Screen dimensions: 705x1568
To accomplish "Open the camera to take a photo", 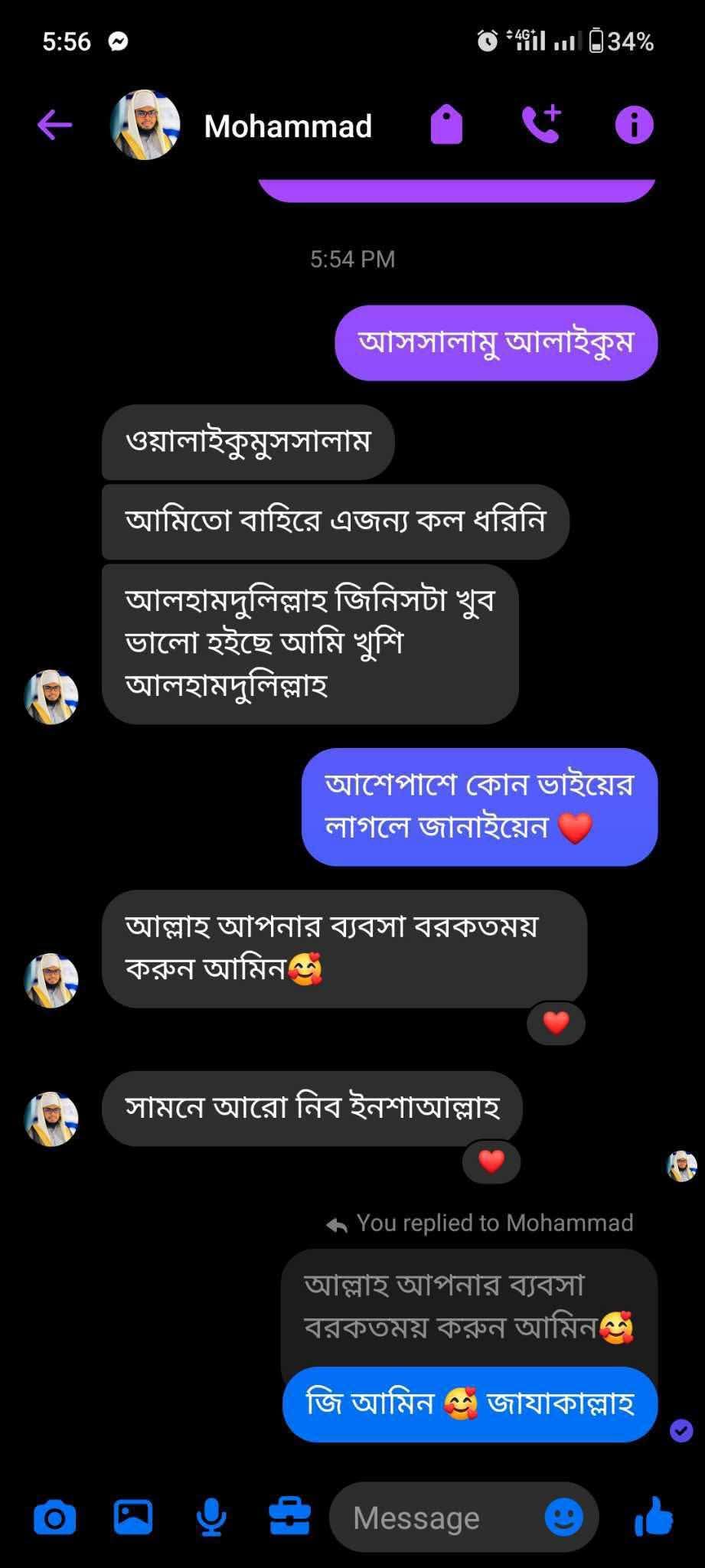I will pyautogui.click(x=54, y=1517).
